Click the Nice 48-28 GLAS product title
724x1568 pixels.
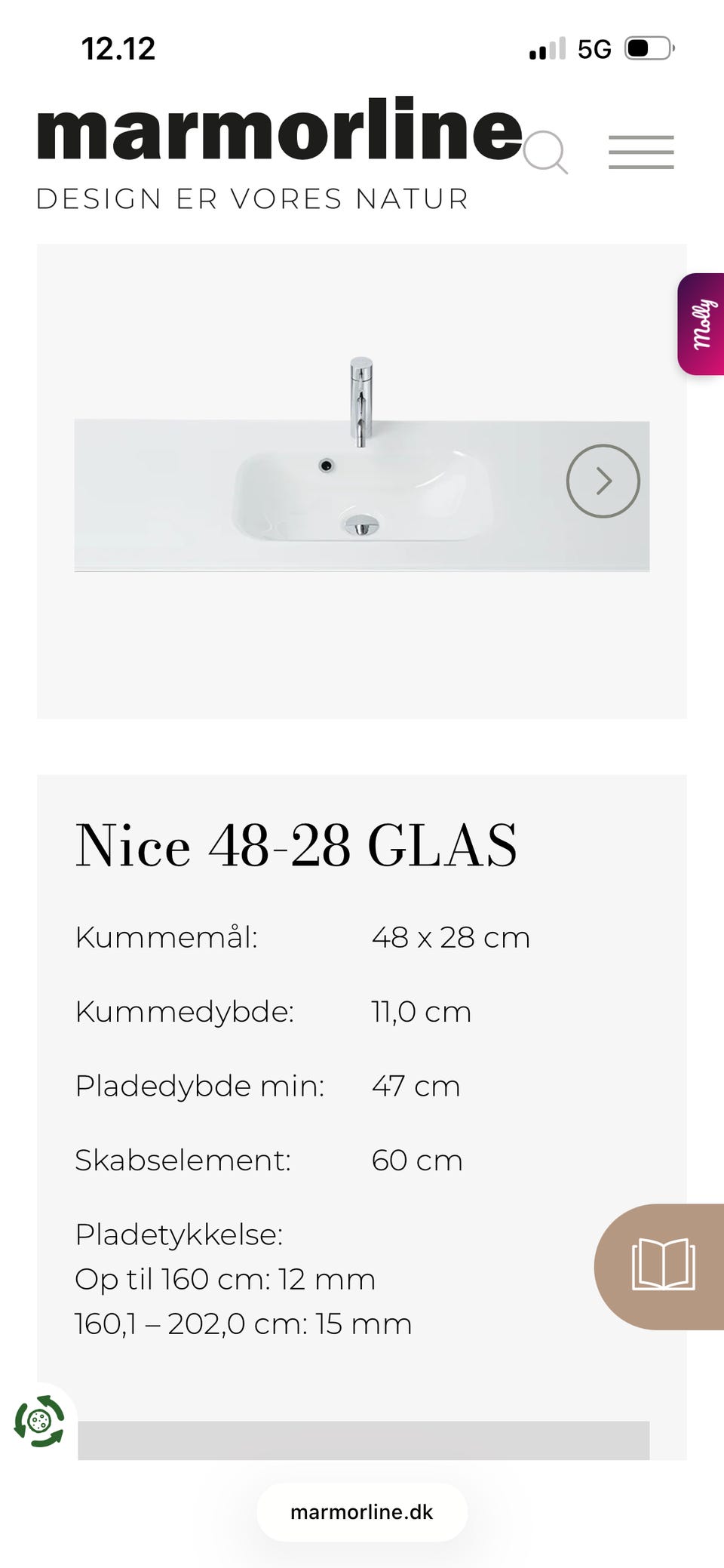pos(296,846)
